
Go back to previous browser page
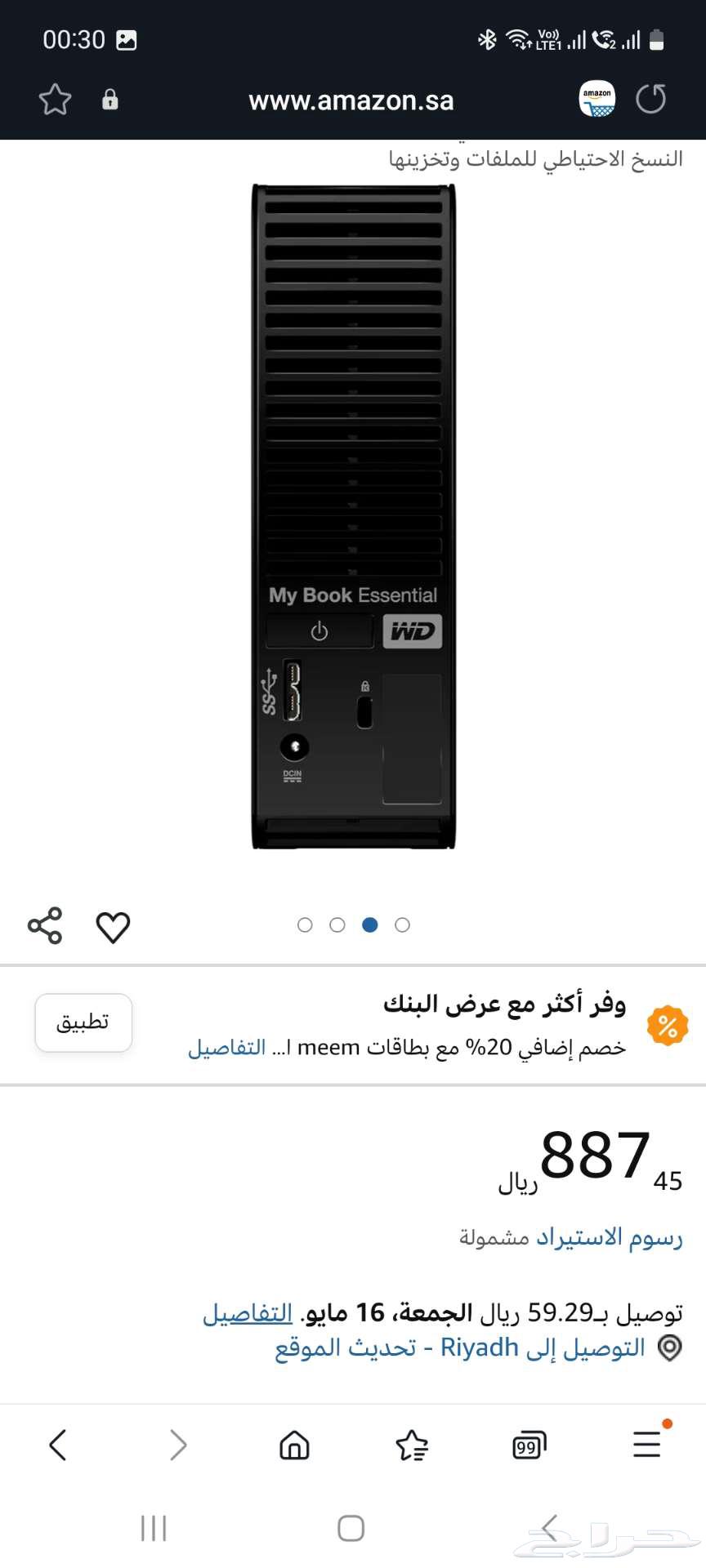[x=57, y=1445]
